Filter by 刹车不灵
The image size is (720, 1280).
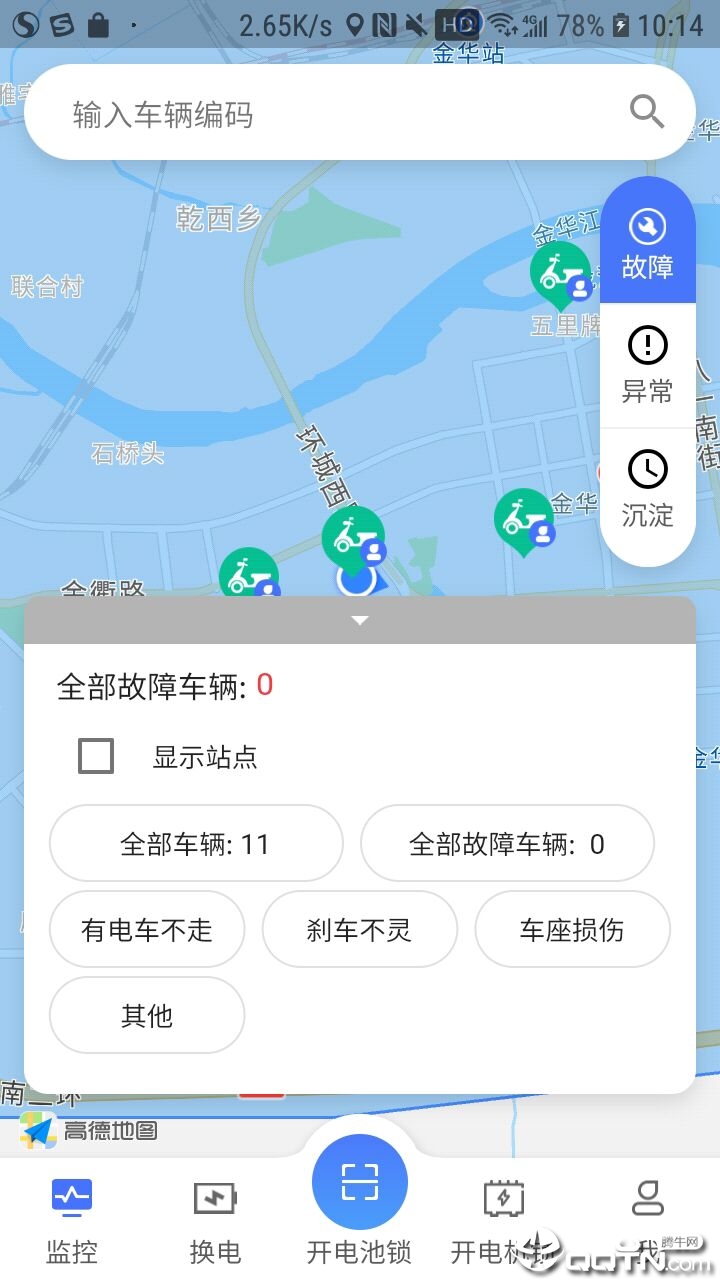click(359, 930)
